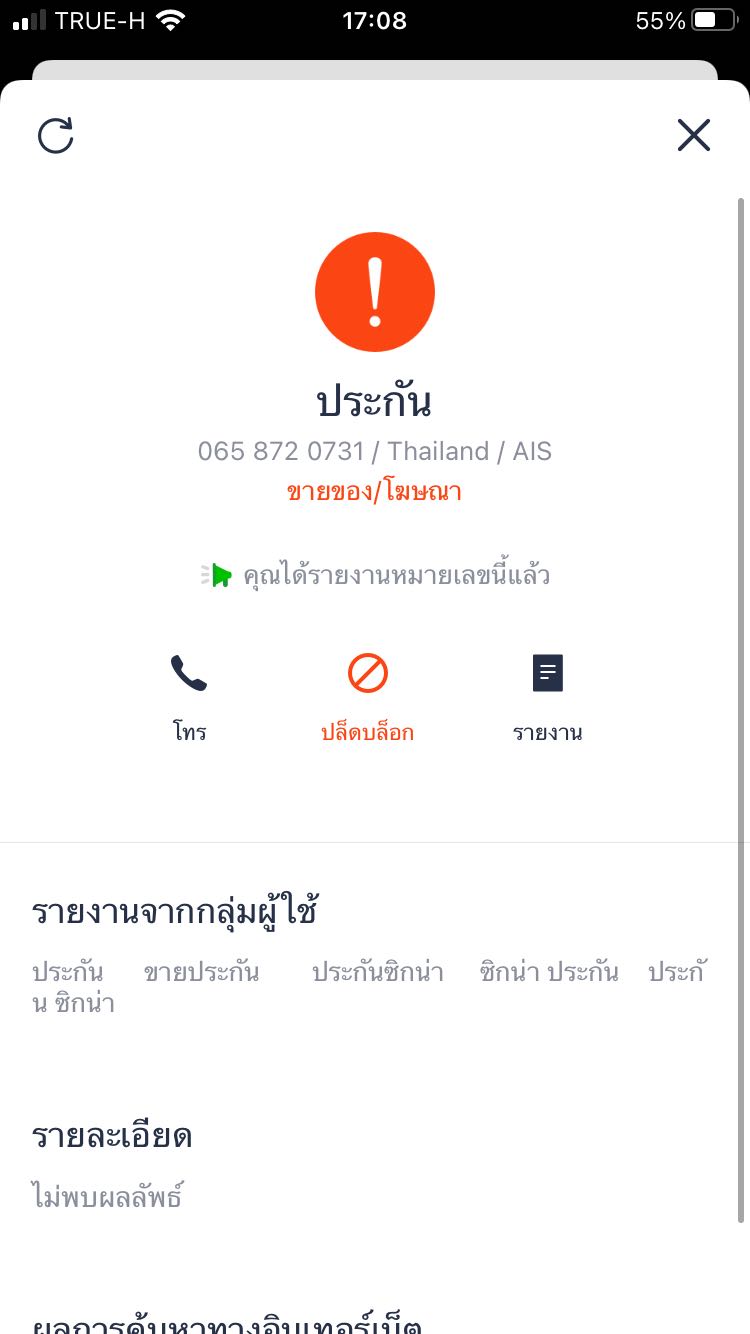Refresh the number details
The image size is (750, 1334).
point(56,136)
